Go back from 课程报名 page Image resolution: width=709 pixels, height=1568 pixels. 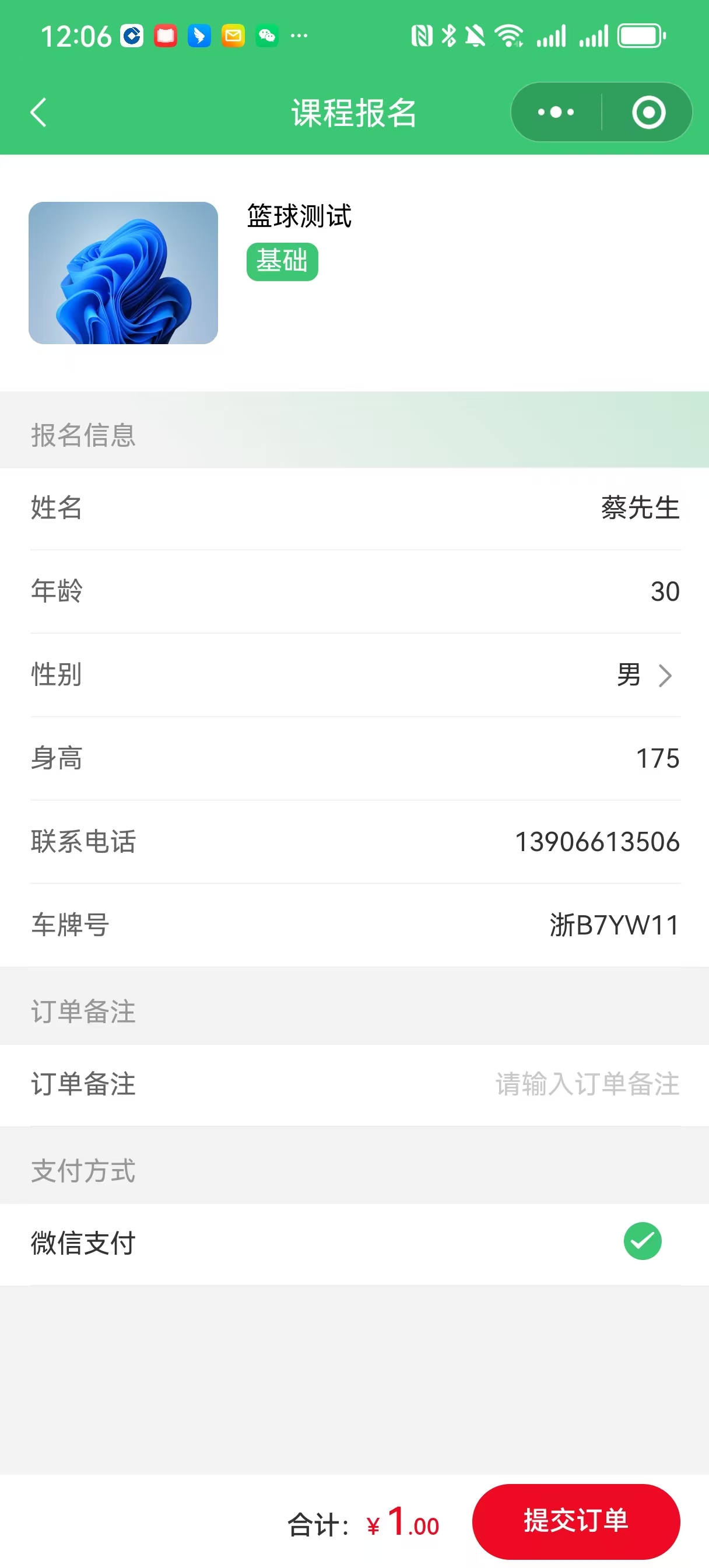pos(38,113)
